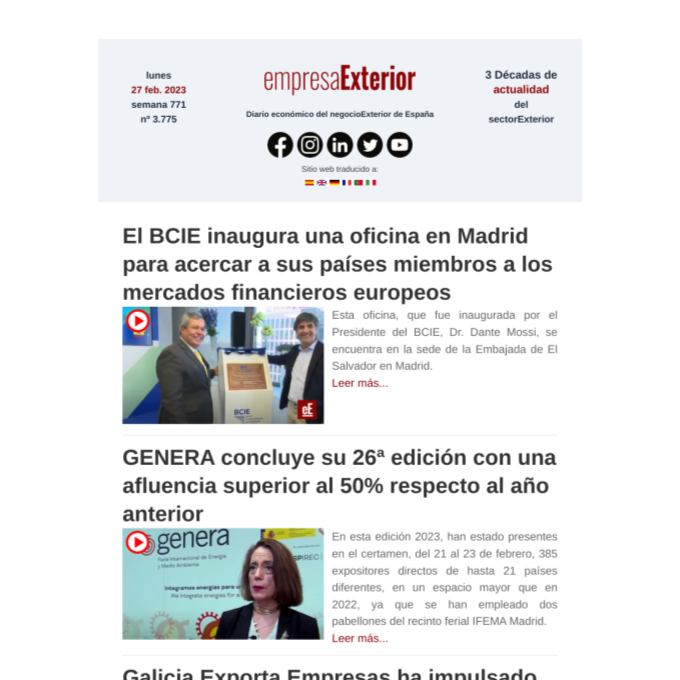
Task: Open the Facebook page icon
Action: pyautogui.click(x=280, y=145)
